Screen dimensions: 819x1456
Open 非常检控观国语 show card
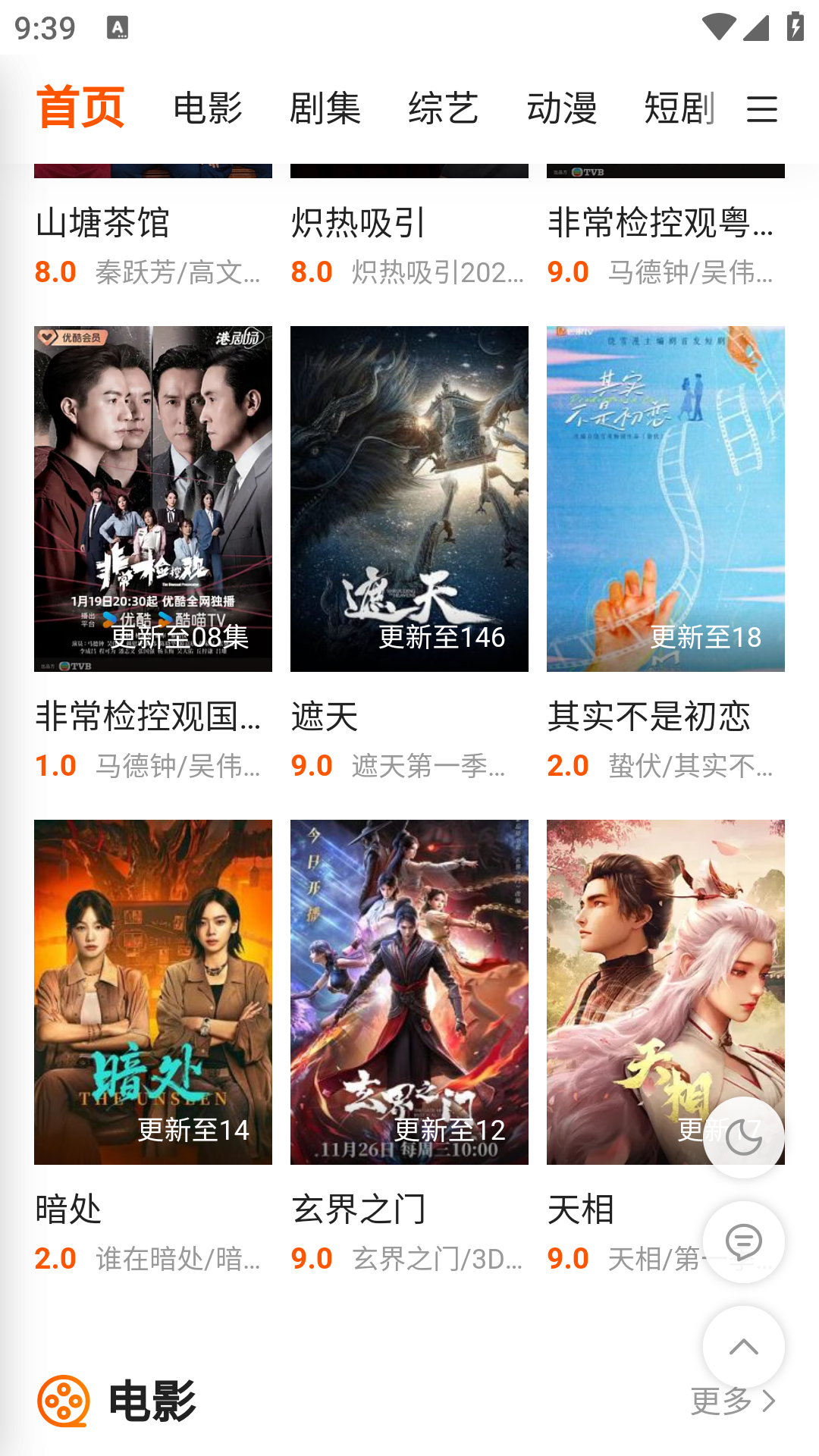point(152,499)
